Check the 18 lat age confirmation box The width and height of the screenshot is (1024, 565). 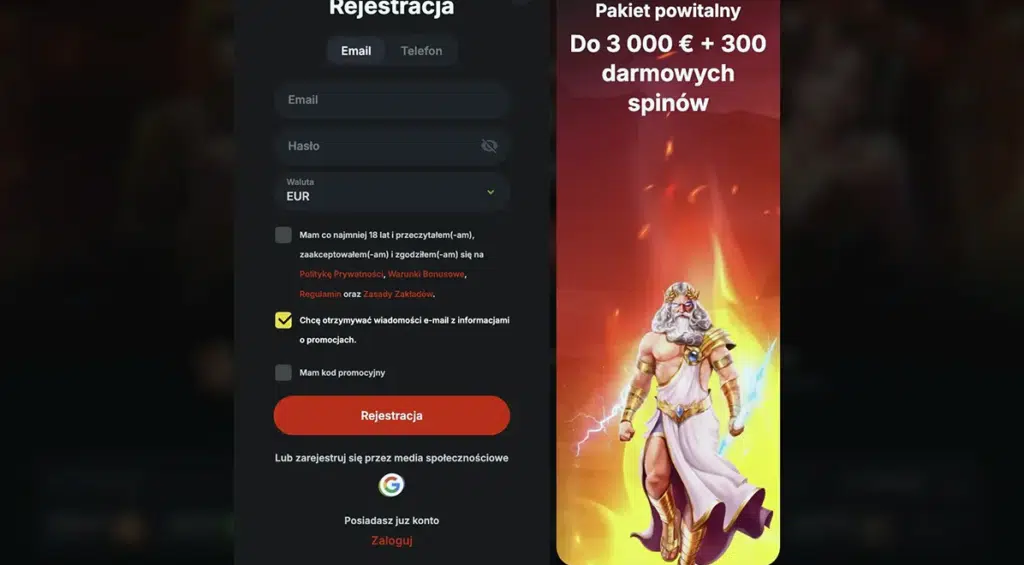pos(284,235)
